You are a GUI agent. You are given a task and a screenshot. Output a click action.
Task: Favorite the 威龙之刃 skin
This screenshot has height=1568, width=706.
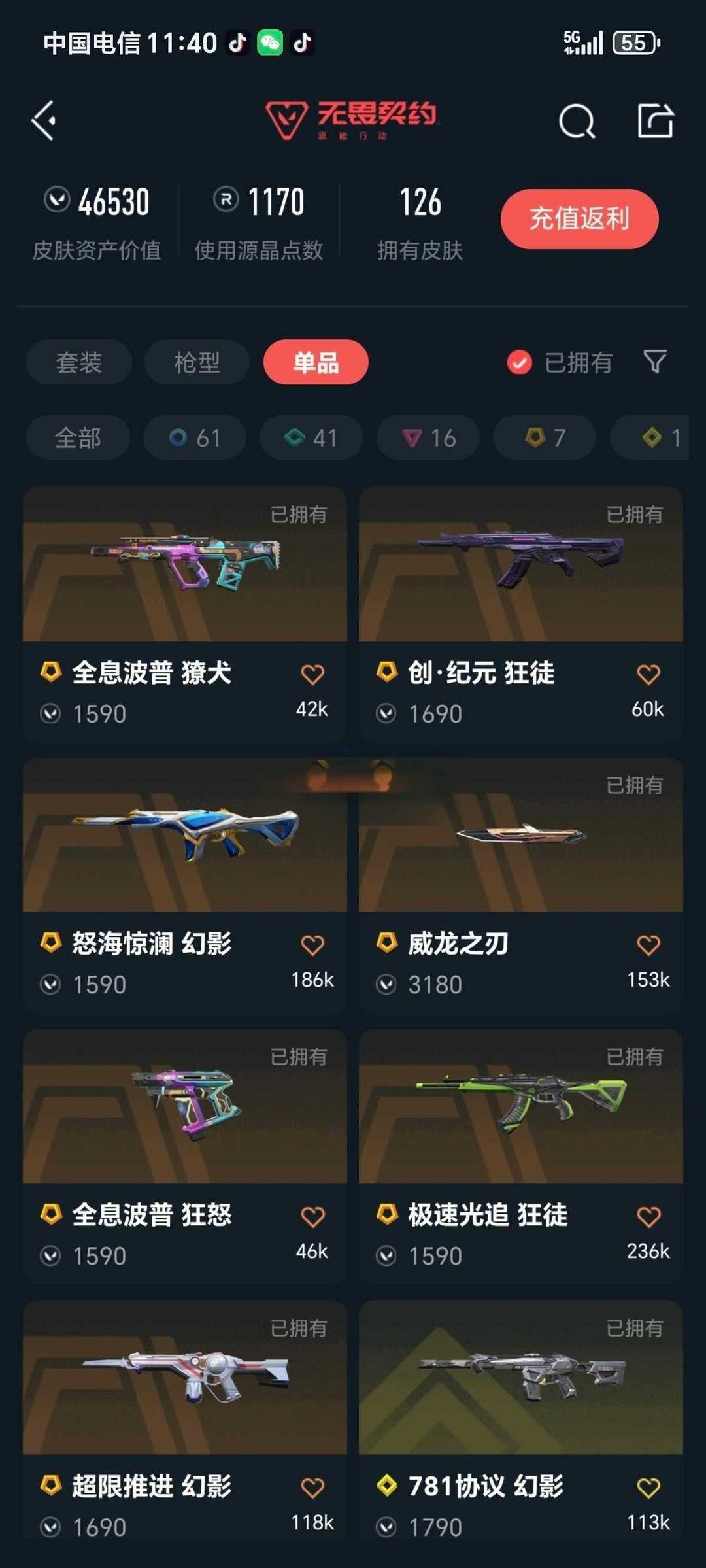coord(648,945)
